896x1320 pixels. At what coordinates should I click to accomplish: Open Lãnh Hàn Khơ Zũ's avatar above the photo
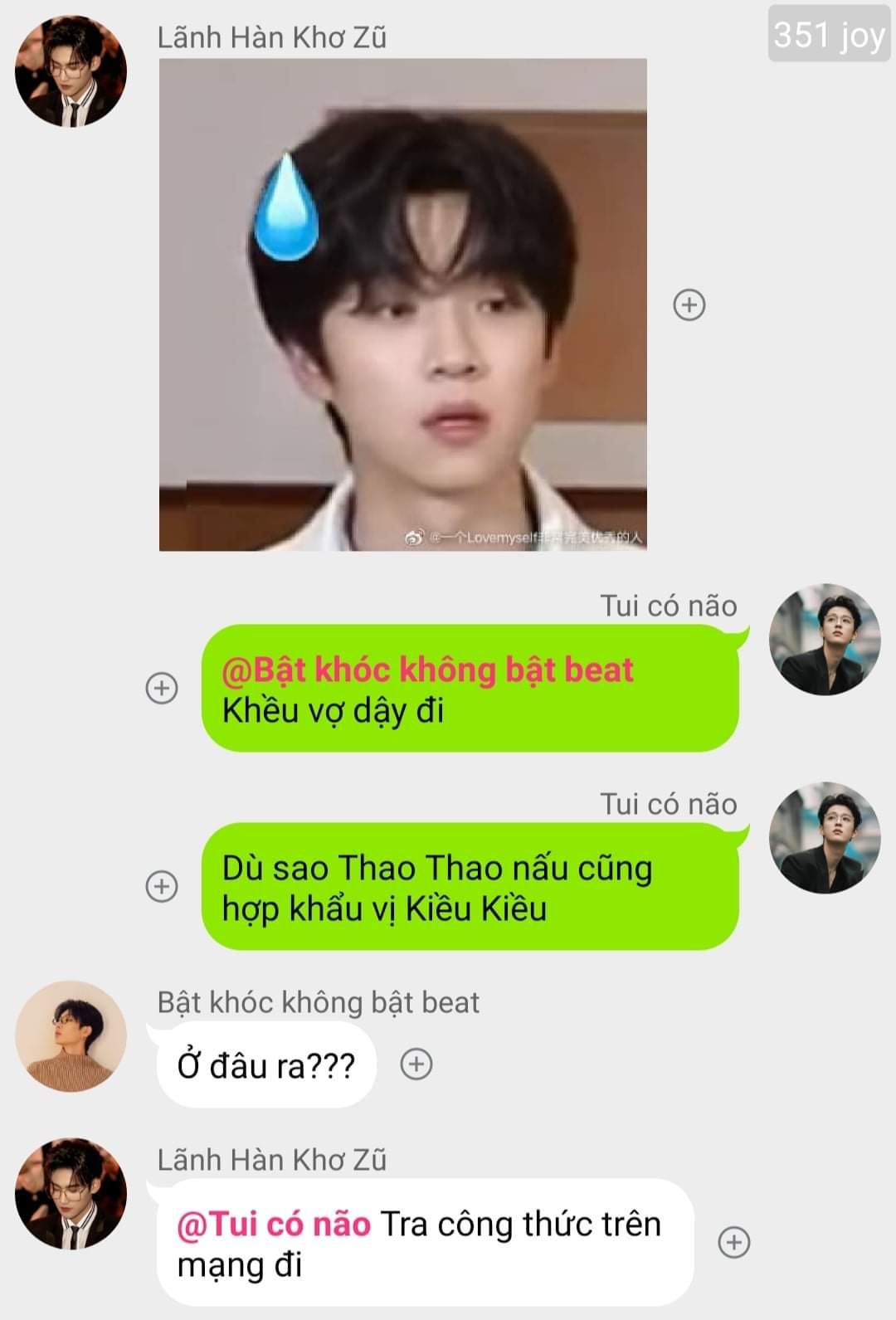pyautogui.click(x=71, y=72)
